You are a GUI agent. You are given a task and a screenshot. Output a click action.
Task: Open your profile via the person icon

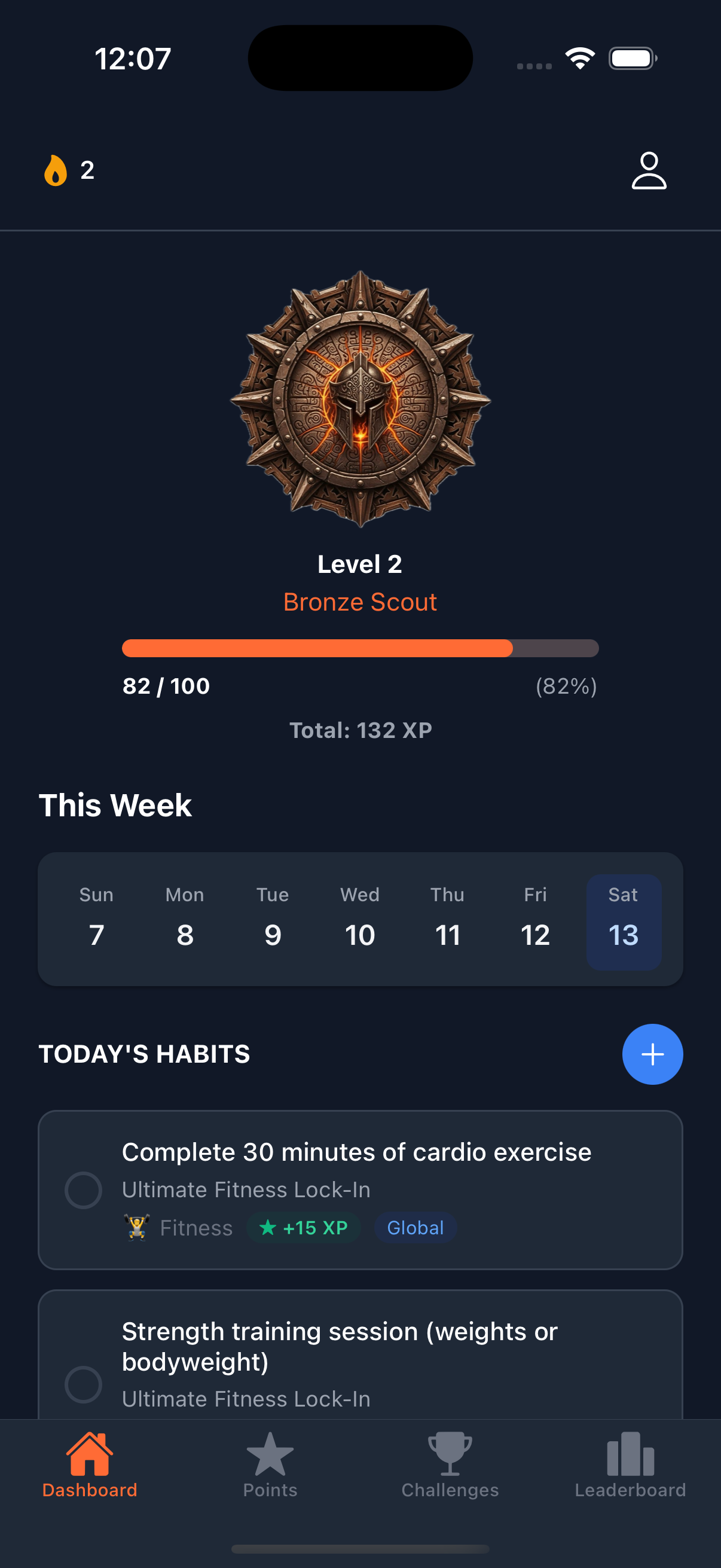pos(649,170)
